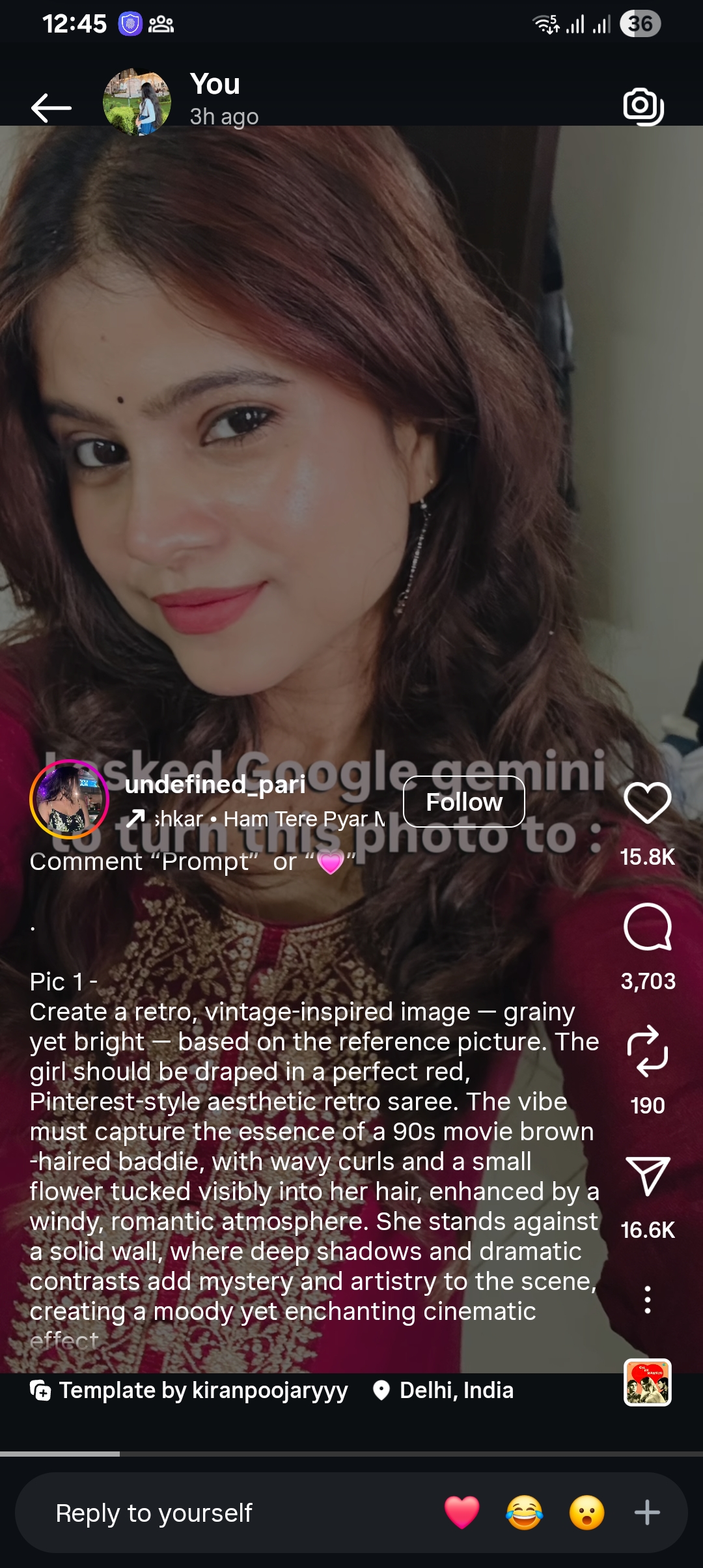Follow undefined_pari
This screenshot has width=703, height=1568.
pyautogui.click(x=463, y=802)
